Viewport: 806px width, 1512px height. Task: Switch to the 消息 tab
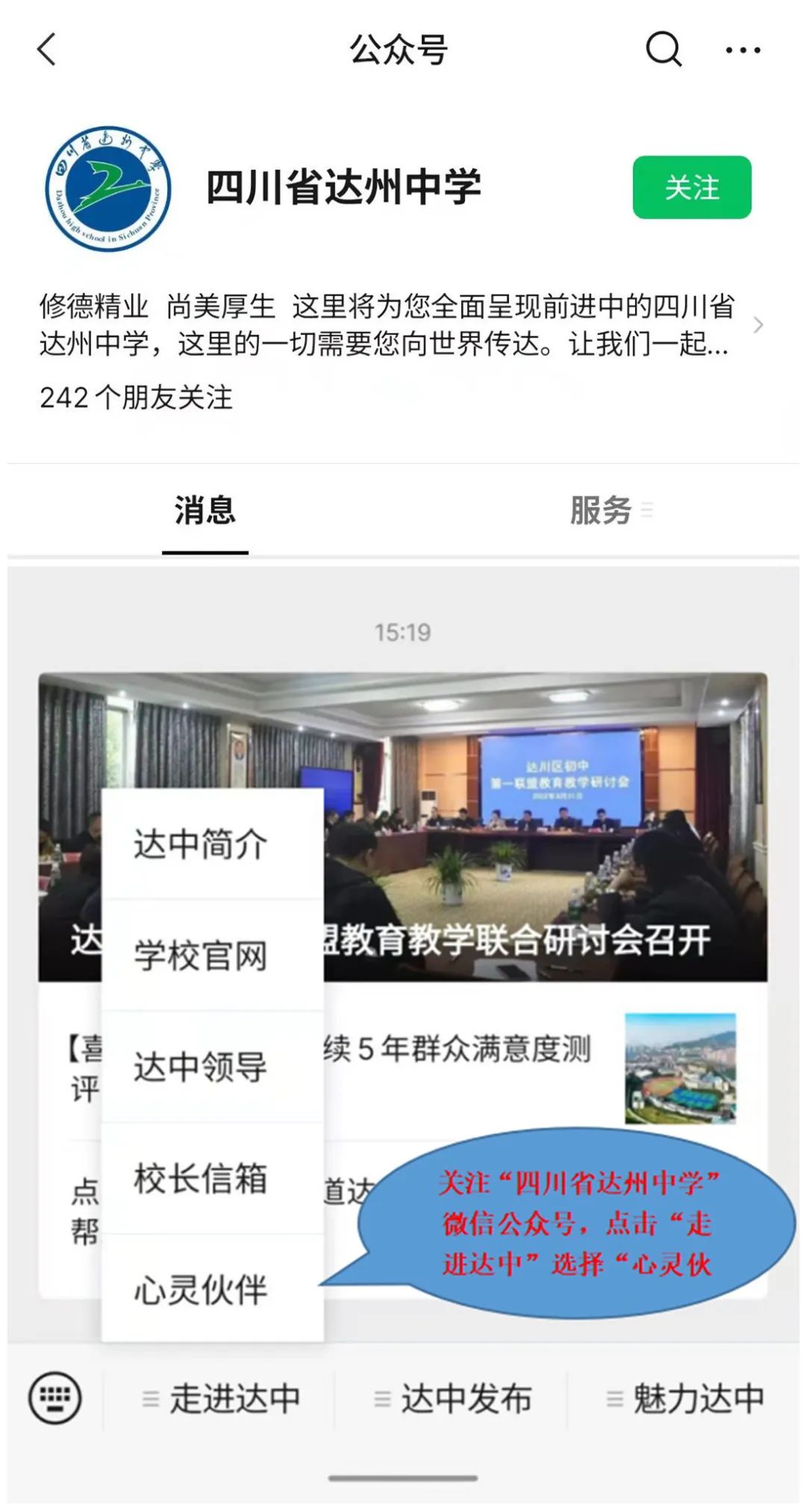[205, 511]
